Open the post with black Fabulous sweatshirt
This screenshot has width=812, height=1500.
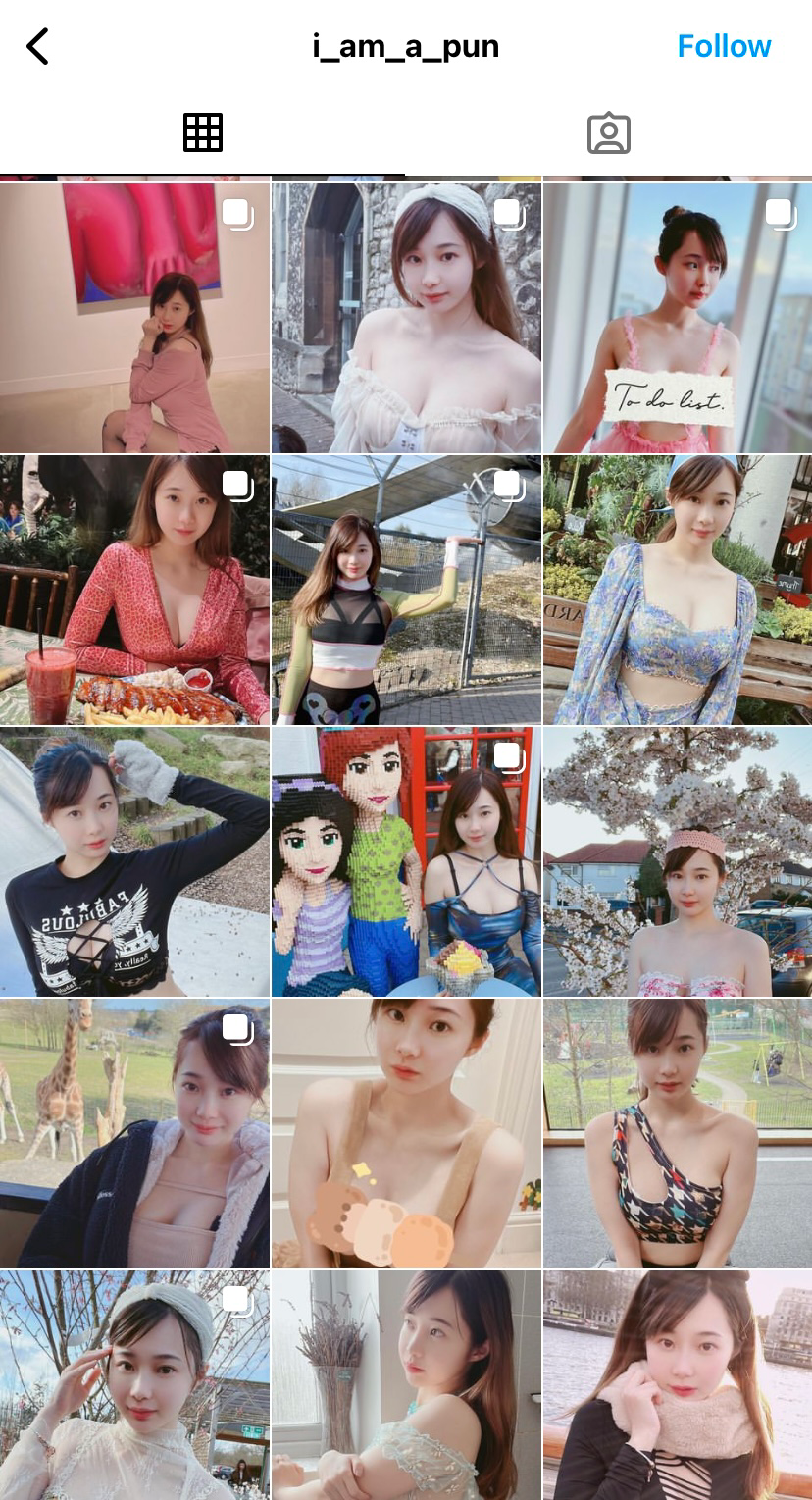(134, 861)
